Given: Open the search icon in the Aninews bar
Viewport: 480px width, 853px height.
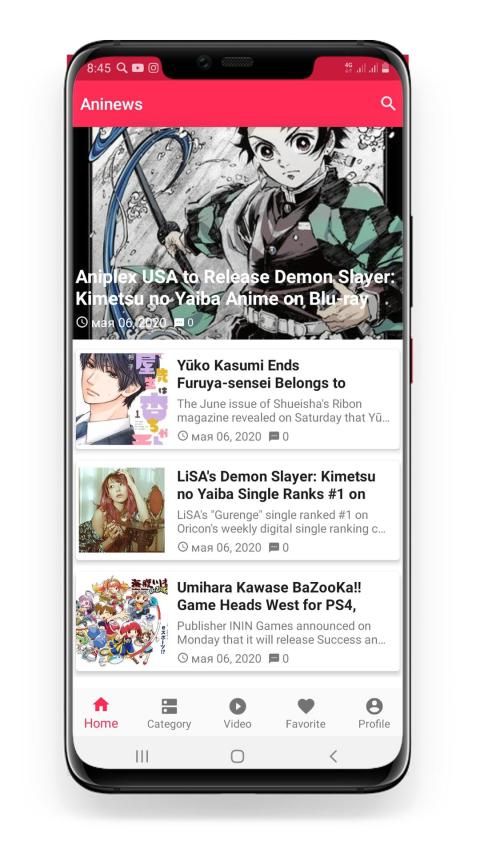Looking at the screenshot, I should point(387,103).
